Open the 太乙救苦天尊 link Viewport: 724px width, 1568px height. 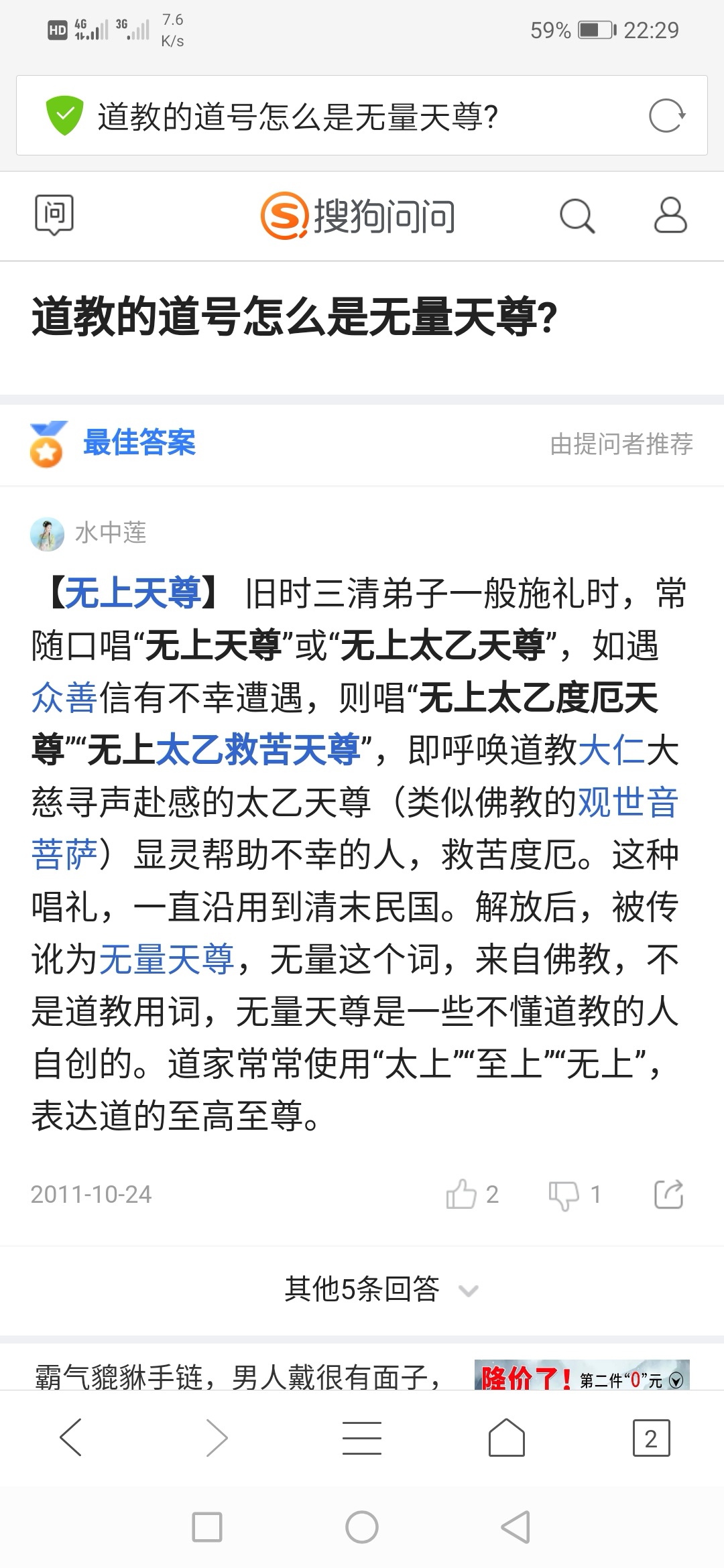point(258,750)
